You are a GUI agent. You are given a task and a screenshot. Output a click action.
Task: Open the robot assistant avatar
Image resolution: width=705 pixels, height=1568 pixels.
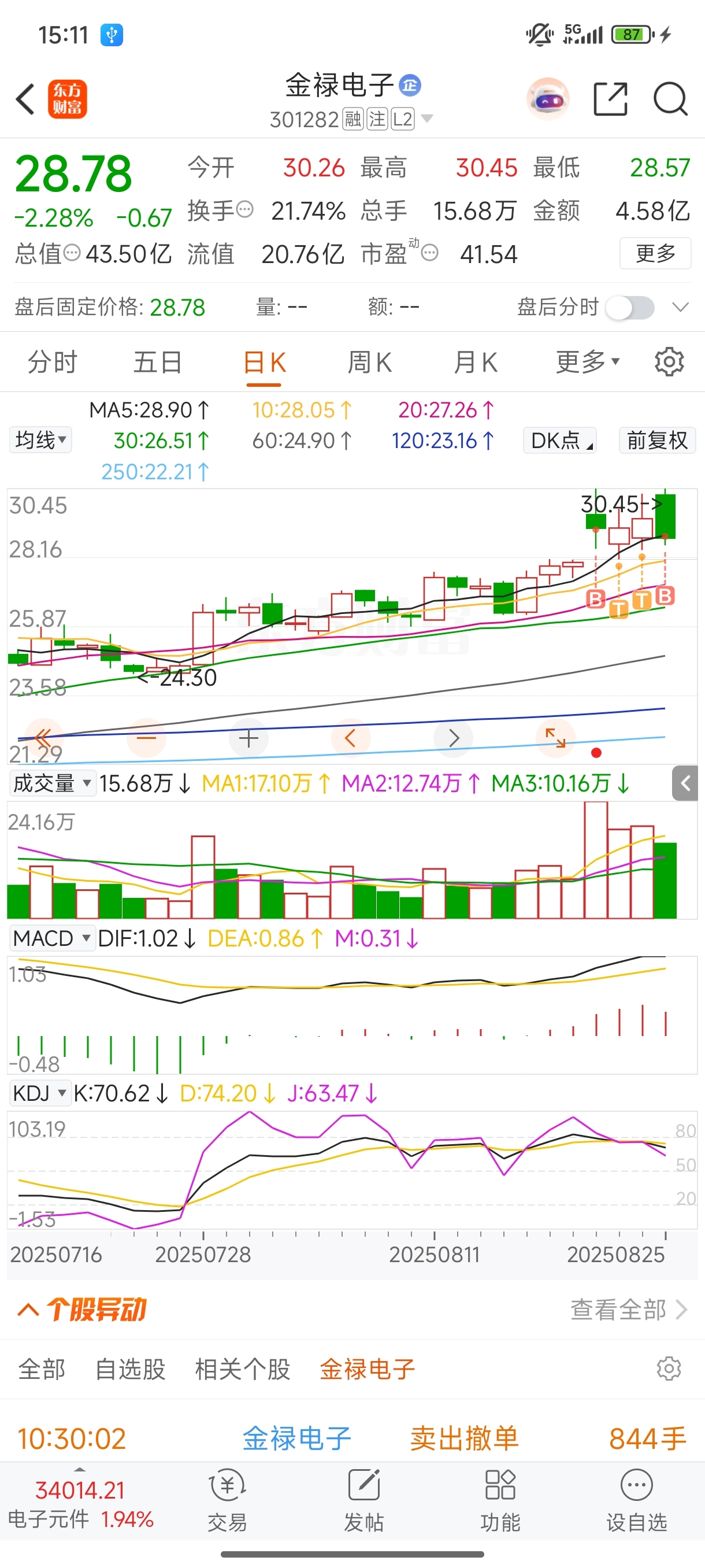548,99
